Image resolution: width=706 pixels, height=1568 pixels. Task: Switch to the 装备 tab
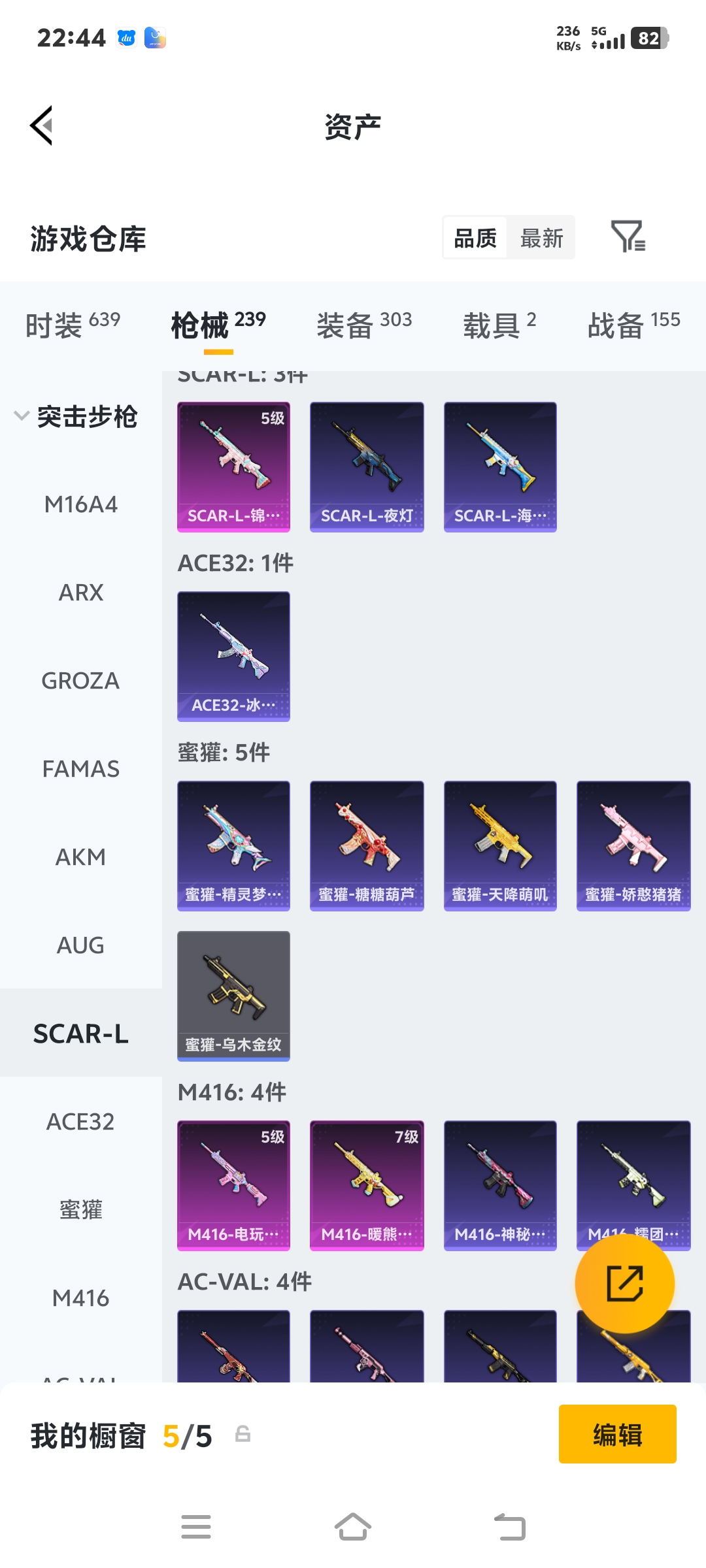click(363, 324)
